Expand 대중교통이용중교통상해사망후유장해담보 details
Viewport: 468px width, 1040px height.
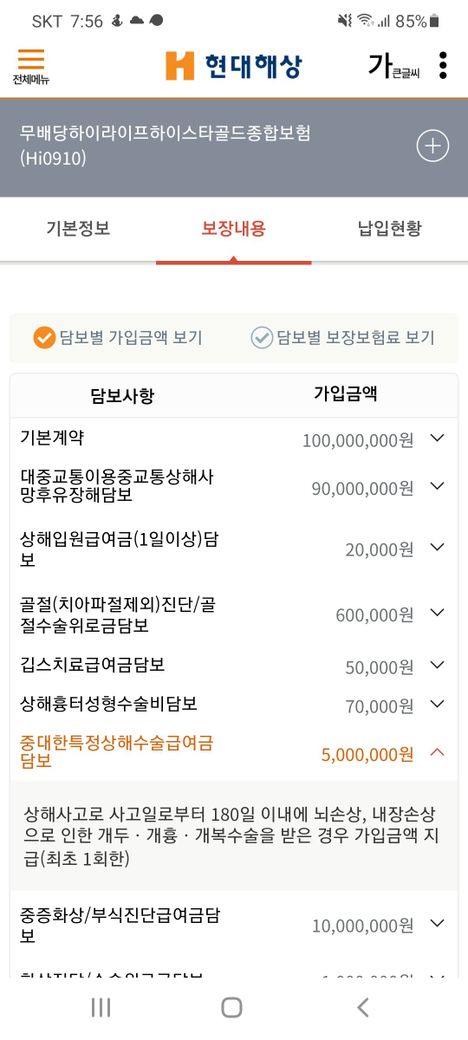[x=233, y=486]
